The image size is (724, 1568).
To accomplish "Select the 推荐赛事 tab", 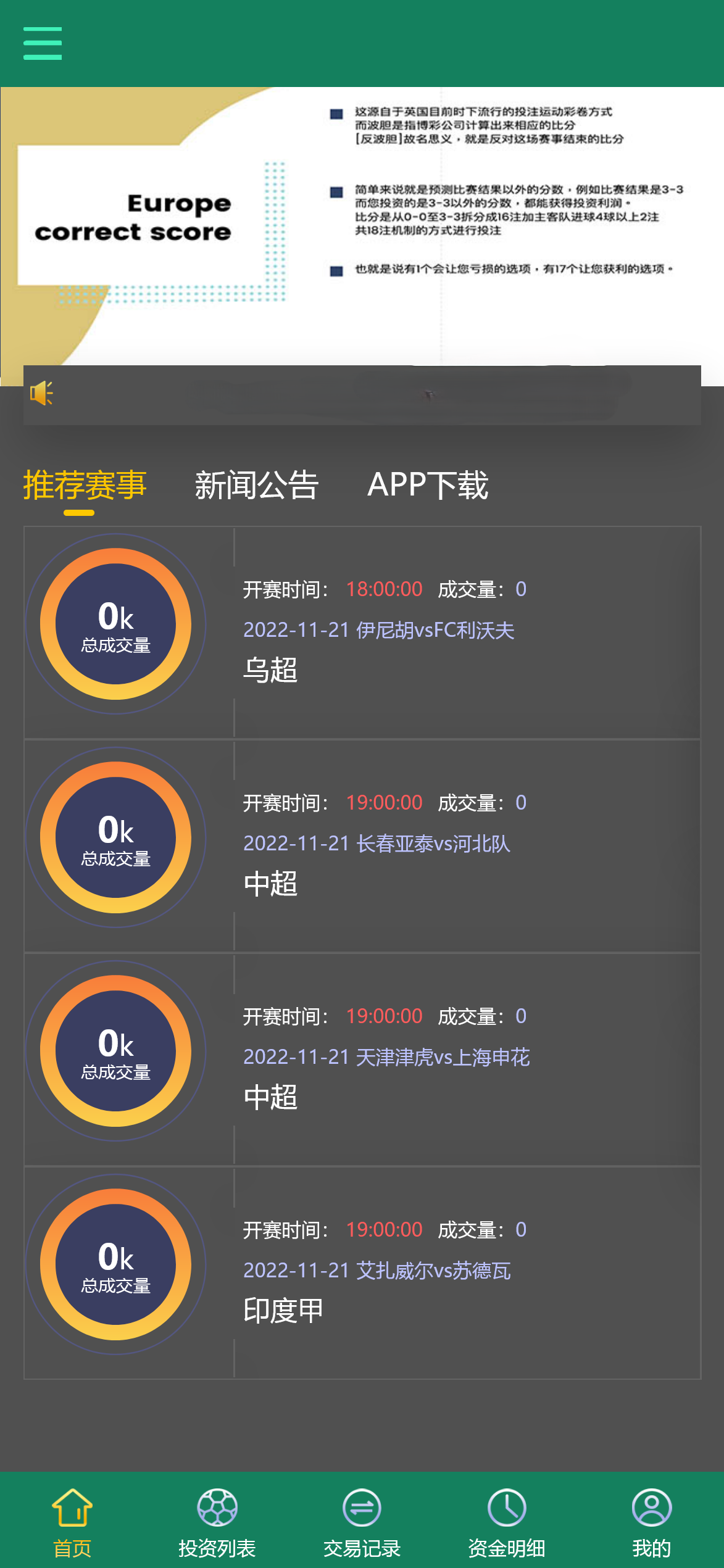I will tap(85, 485).
